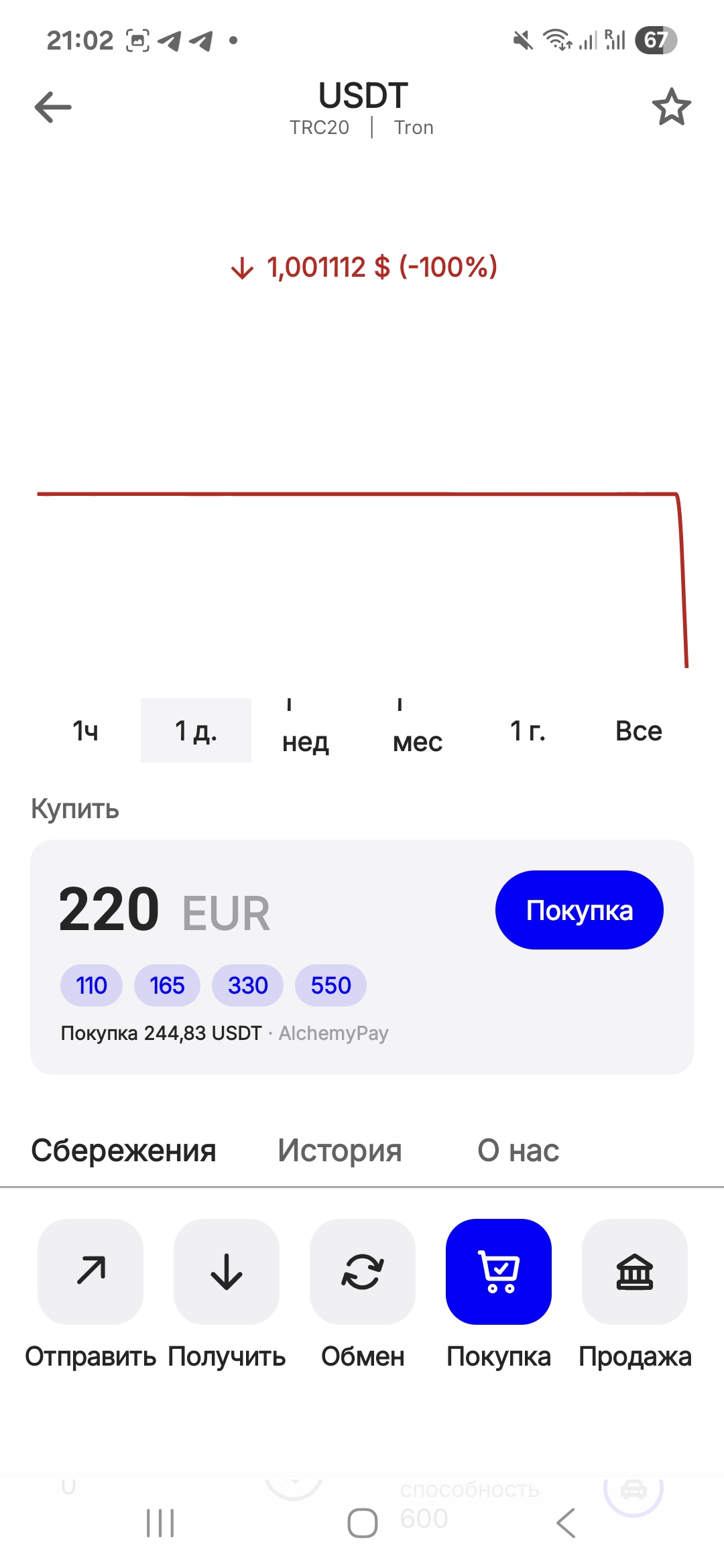Viewport: 724px width, 1568px height.
Task: Go back using the top arrow
Action: (53, 107)
